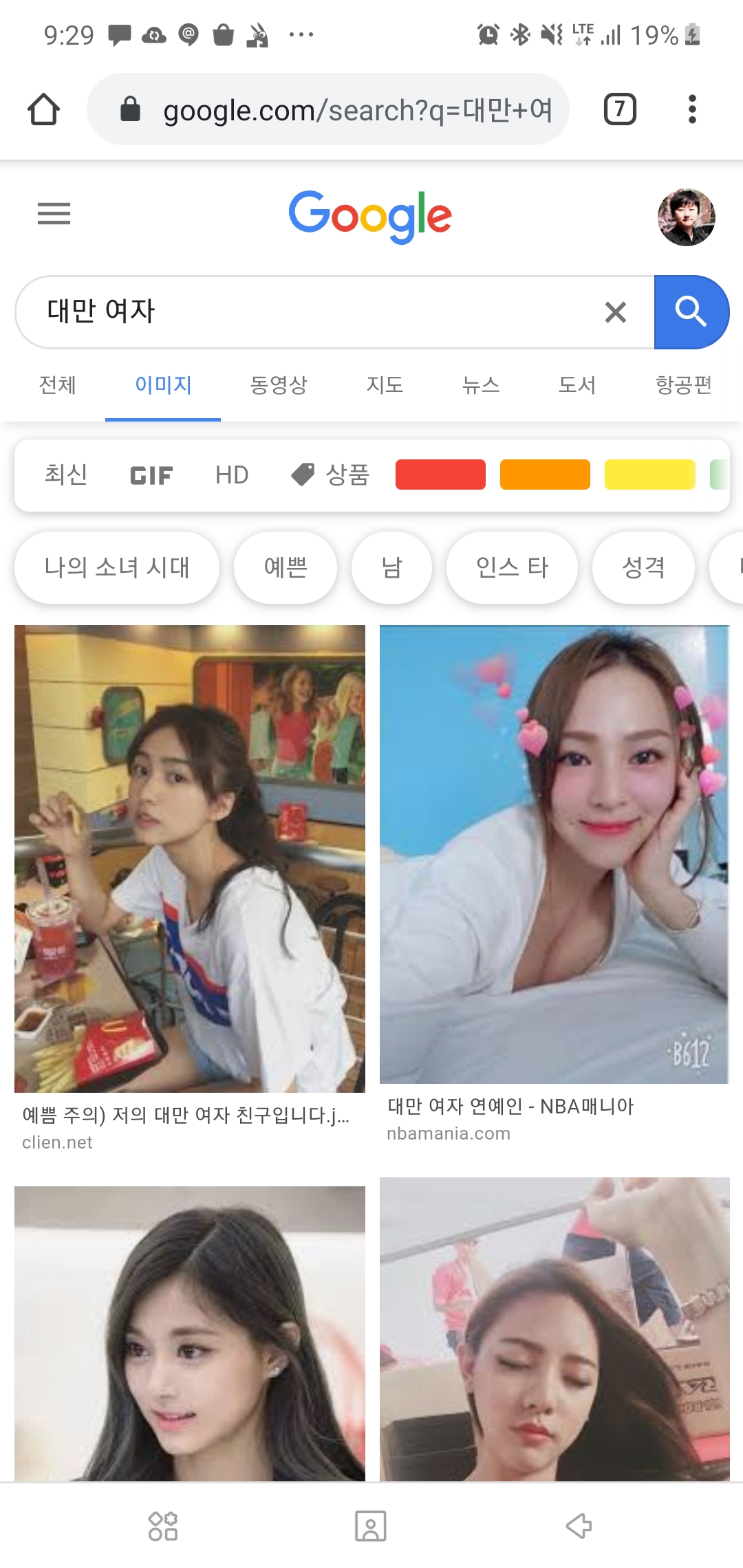The width and height of the screenshot is (743, 1568).
Task: Open the Google account profile picture
Action: (x=686, y=217)
